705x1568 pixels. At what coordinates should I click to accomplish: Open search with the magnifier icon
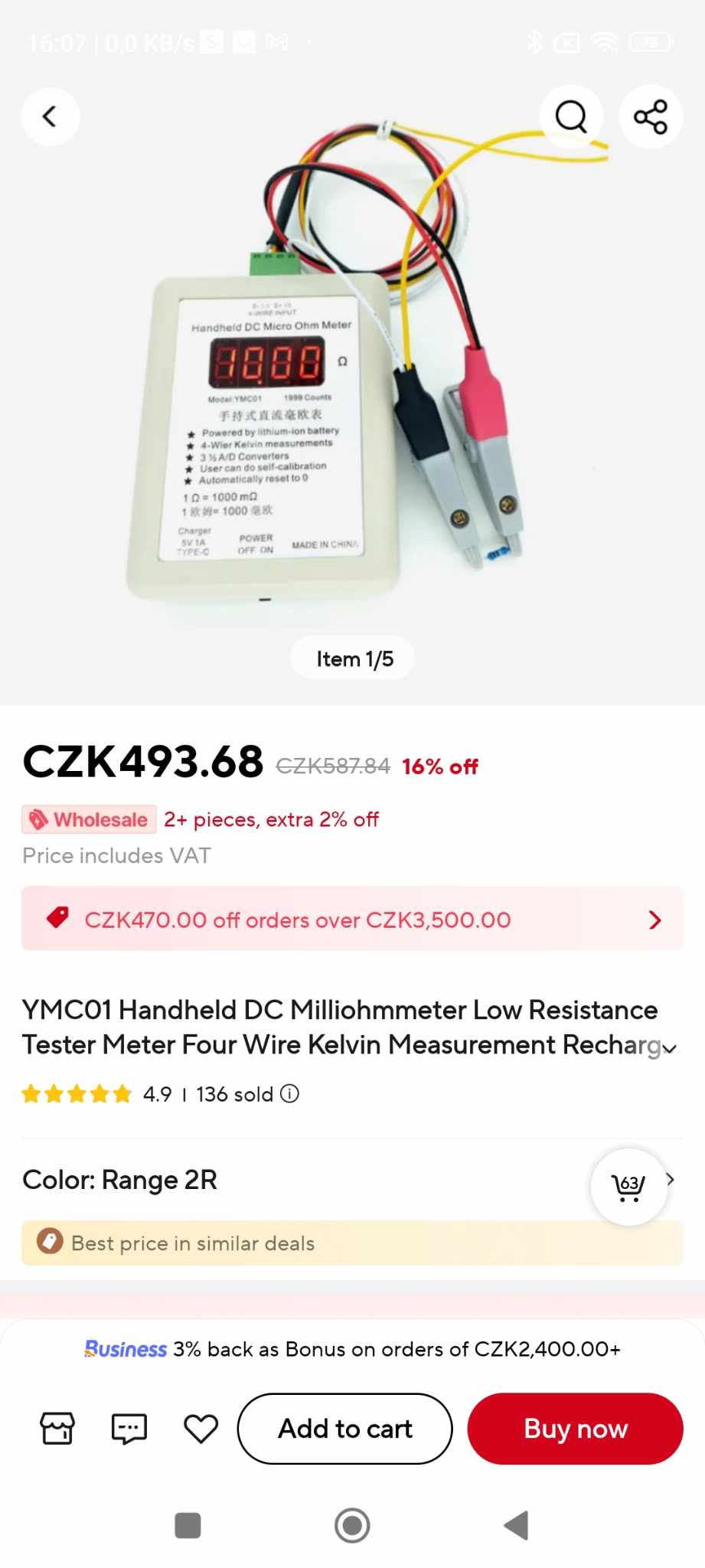tap(571, 116)
